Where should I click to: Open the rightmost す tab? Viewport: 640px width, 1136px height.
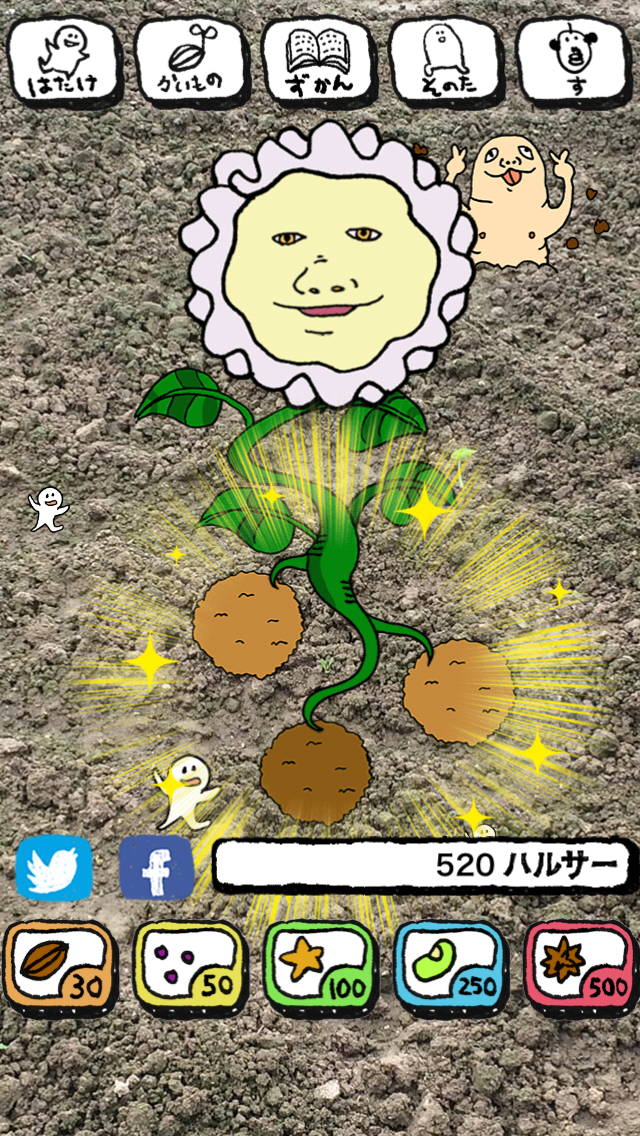tap(572, 62)
